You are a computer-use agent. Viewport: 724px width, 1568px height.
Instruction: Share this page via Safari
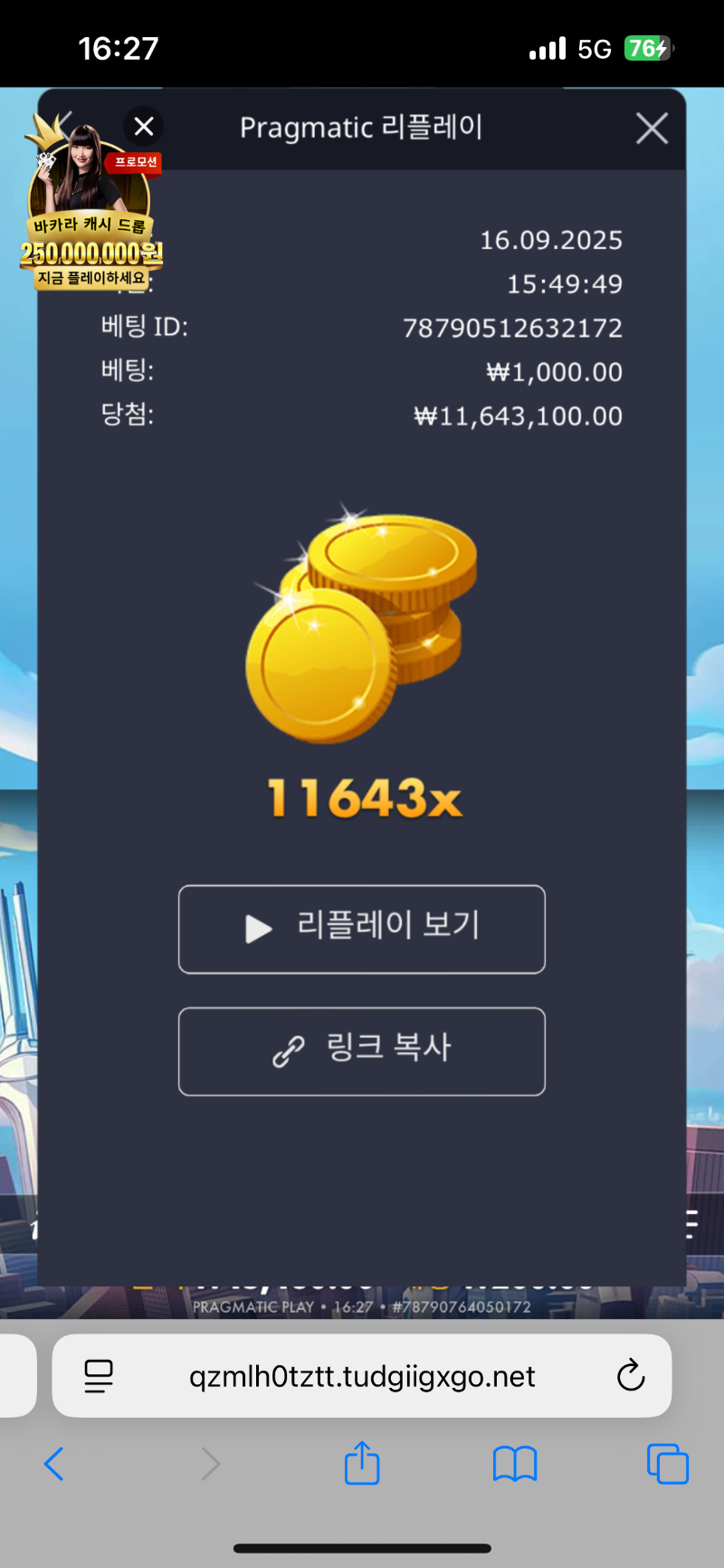coord(362,1464)
